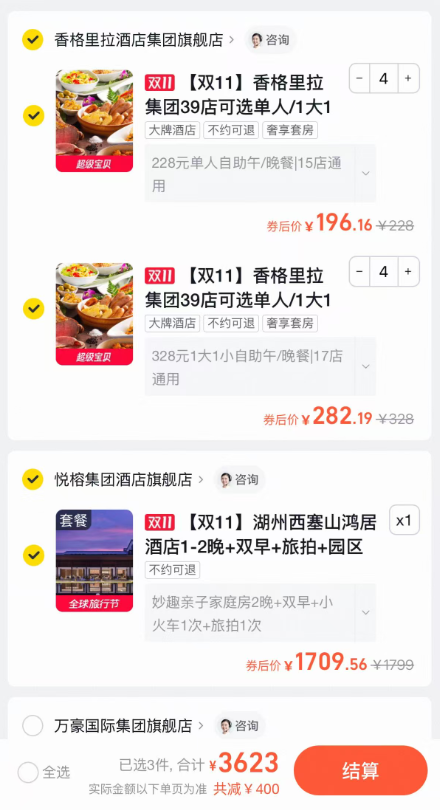This screenshot has width=440, height=810.
Task: Uncheck the 湖州西塞山鸿居酒店 item checkbox
Action: tap(34, 555)
